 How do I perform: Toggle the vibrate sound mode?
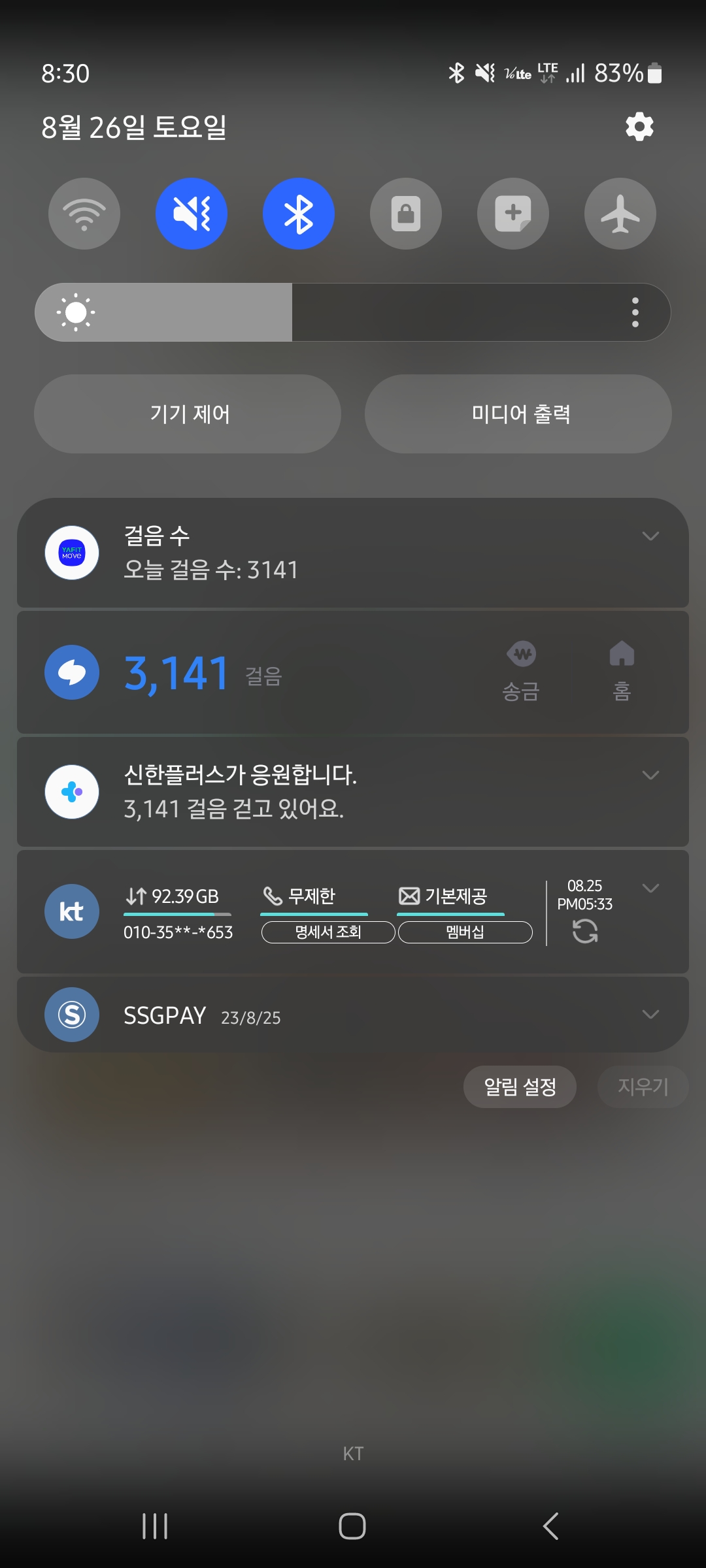(192, 214)
